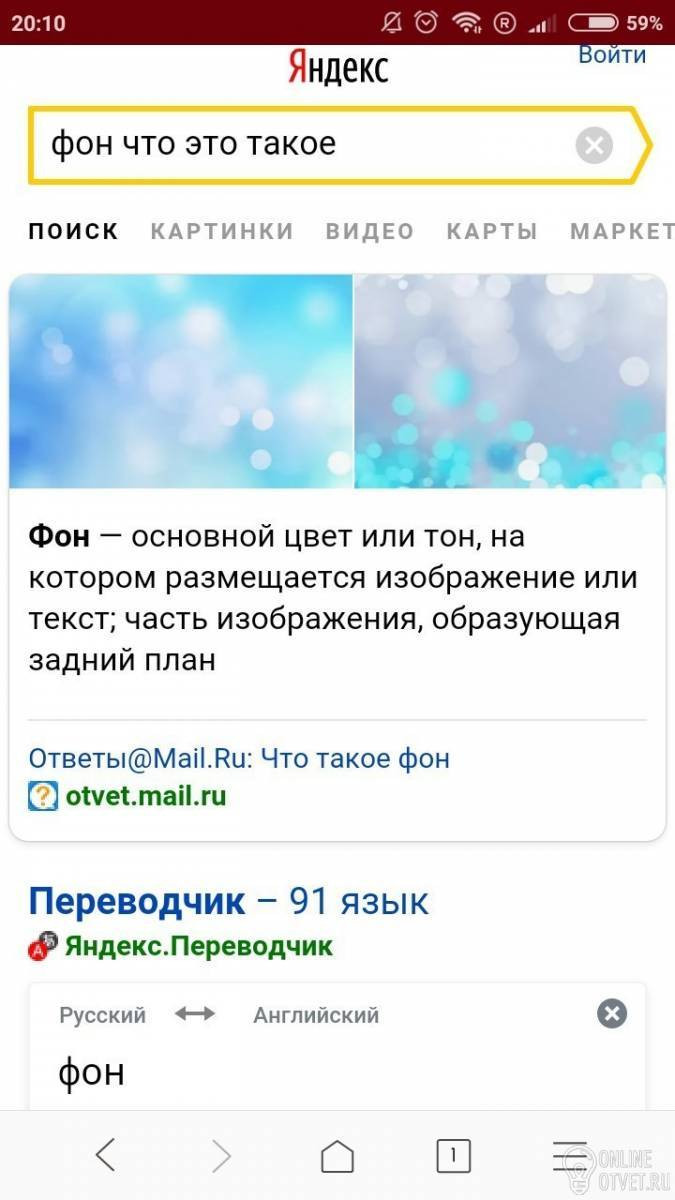
Task: Open 'Ответы@Mail.Ru: Что такое фон' result
Action: [x=239, y=758]
